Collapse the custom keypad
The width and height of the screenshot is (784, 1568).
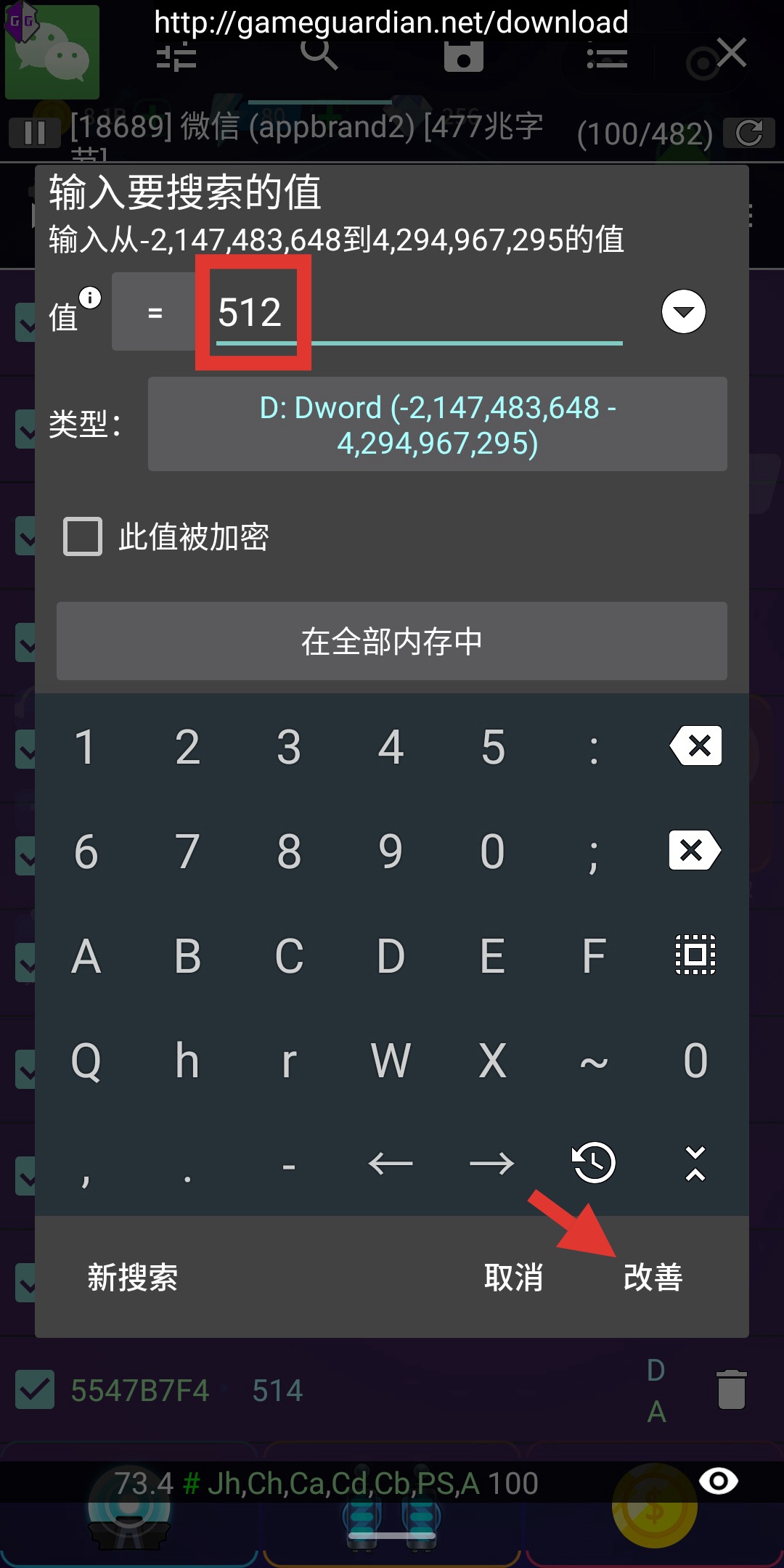coord(695,1163)
